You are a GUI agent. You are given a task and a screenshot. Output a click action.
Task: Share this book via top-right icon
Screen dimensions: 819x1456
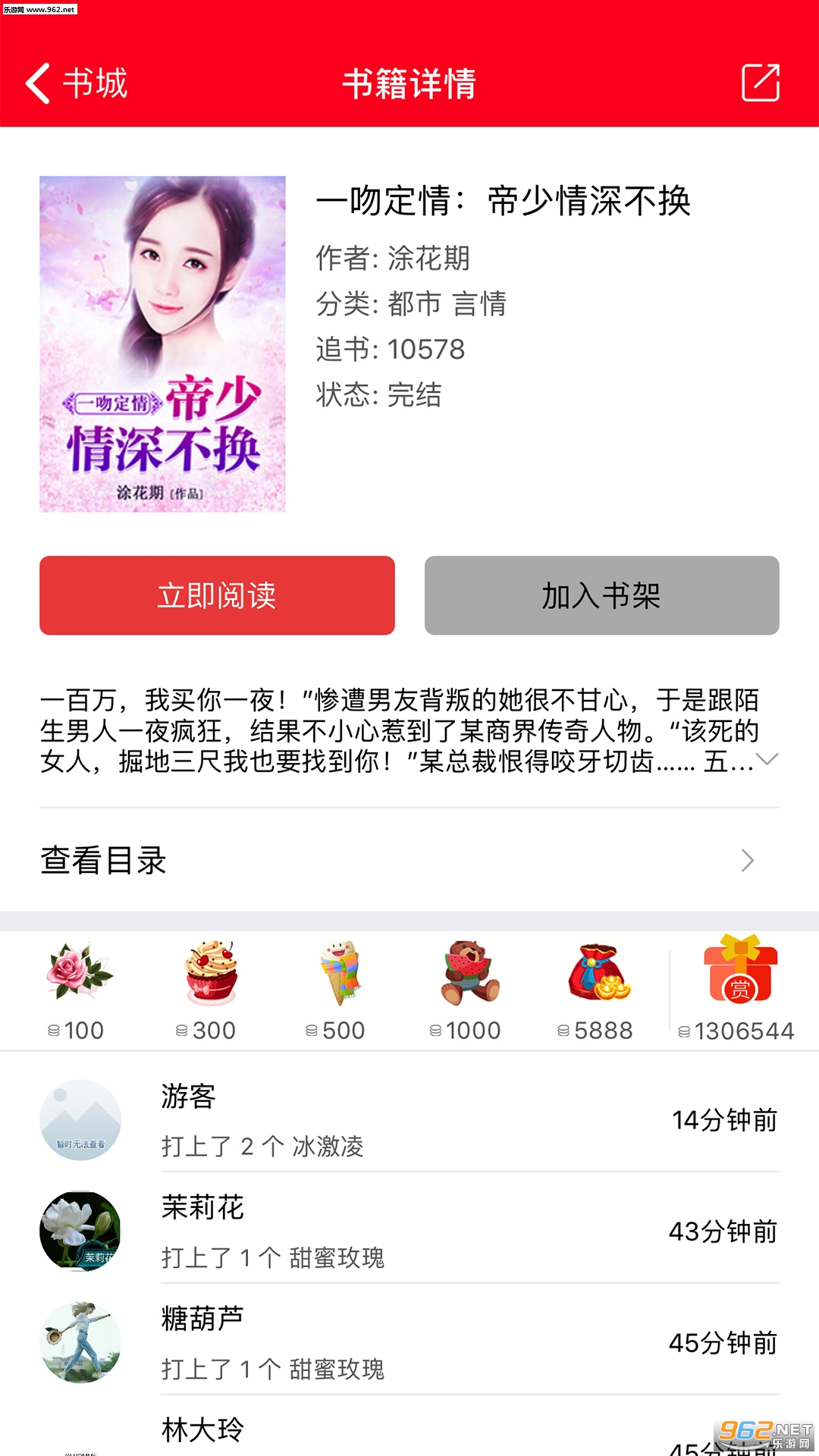(x=760, y=83)
